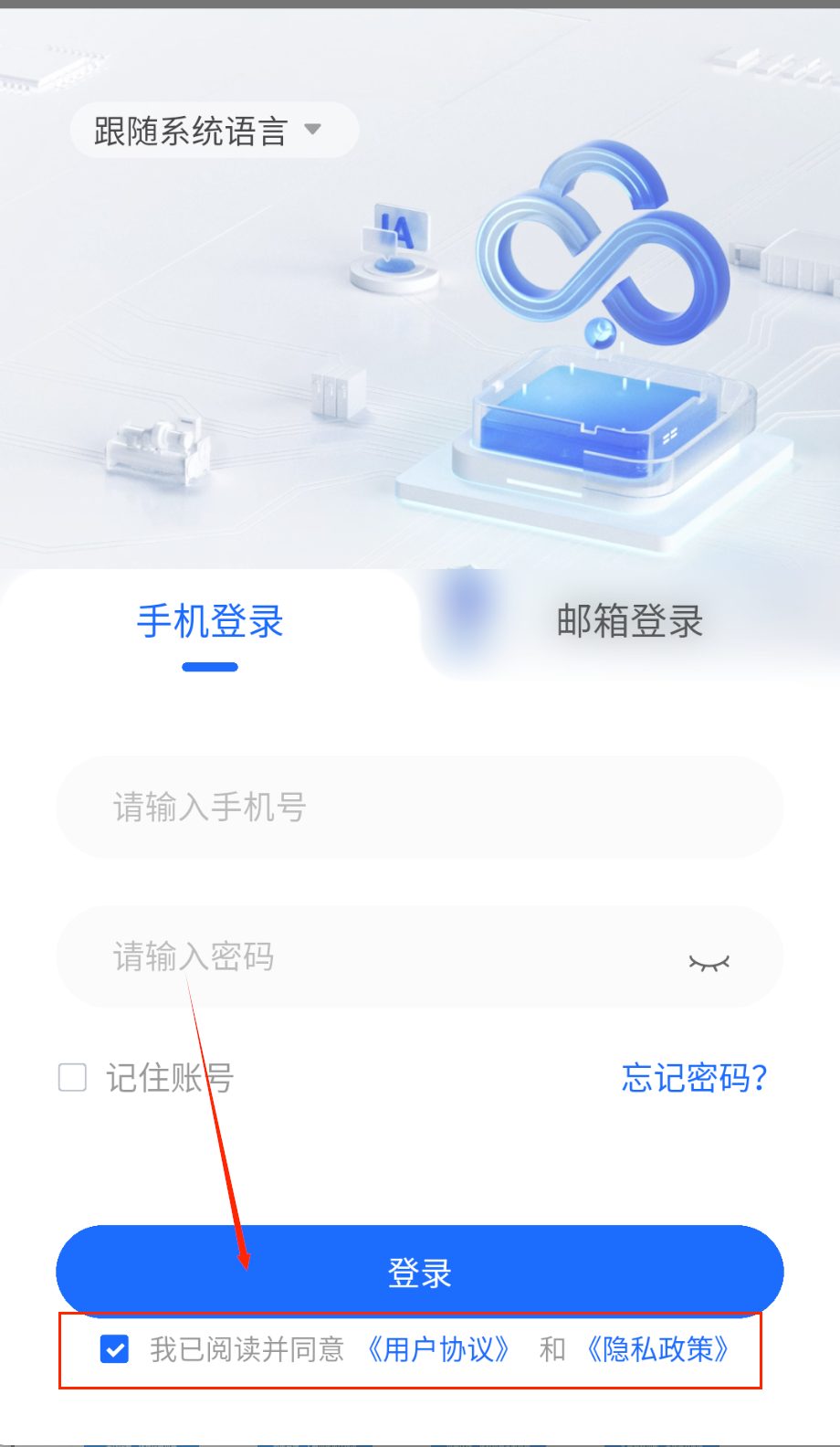Tap the blue 登录 button
This screenshot has width=840, height=1447.
coord(420,1272)
